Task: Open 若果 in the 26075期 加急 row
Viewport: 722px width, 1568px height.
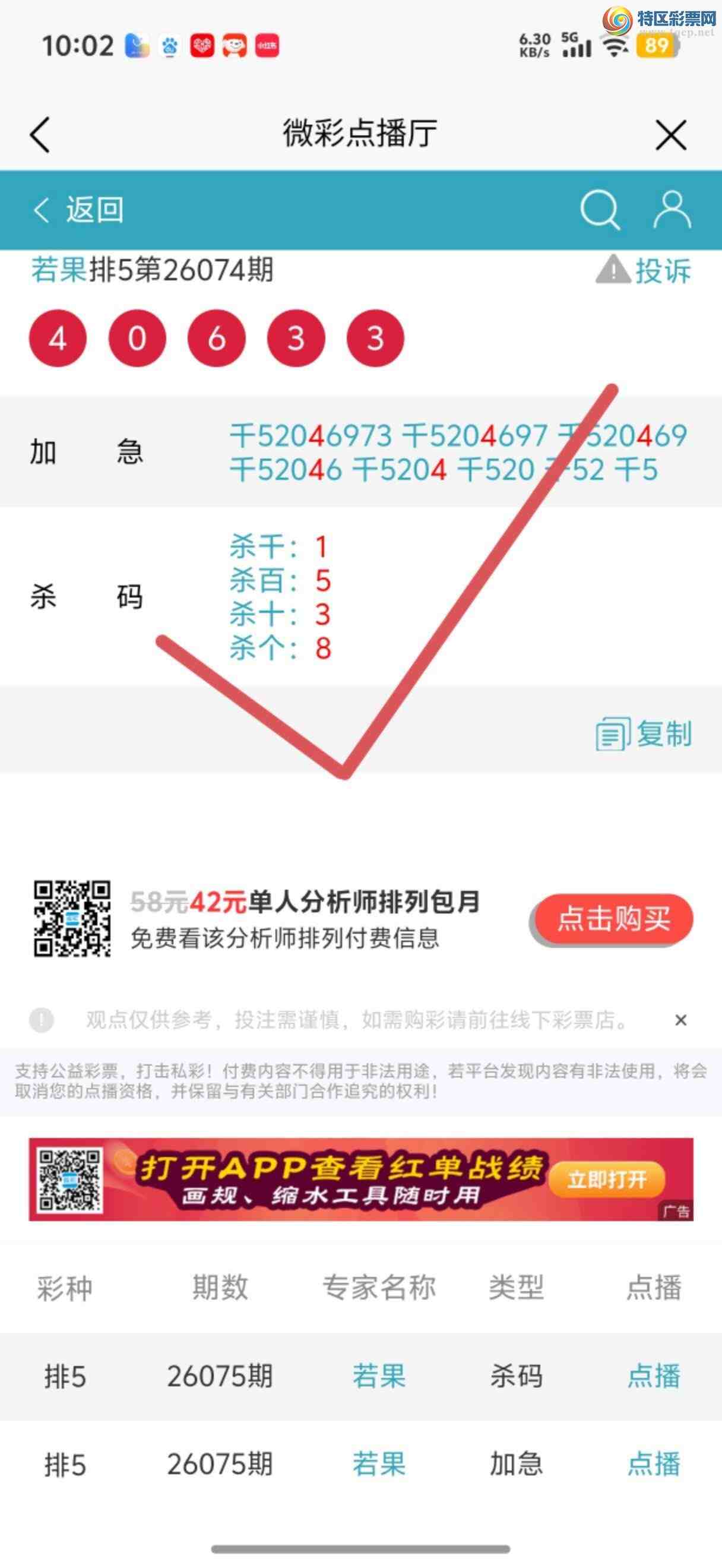Action: (x=379, y=1464)
